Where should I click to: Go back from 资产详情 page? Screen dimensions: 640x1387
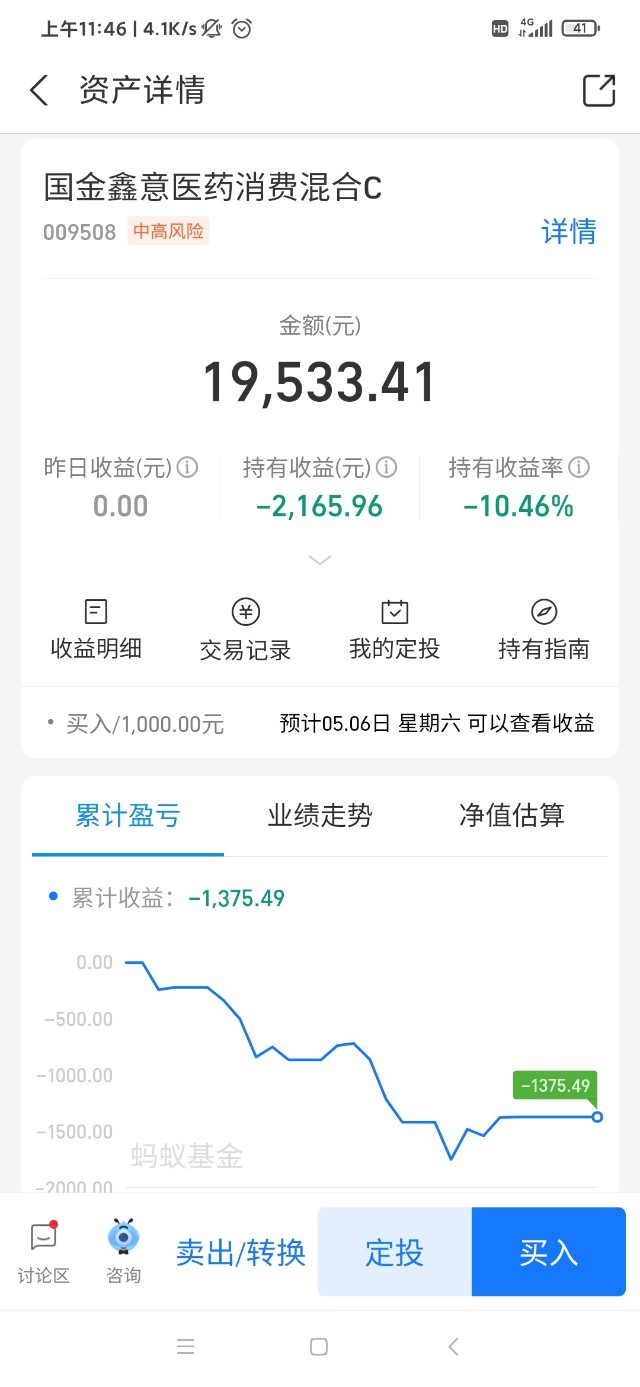pos(39,91)
